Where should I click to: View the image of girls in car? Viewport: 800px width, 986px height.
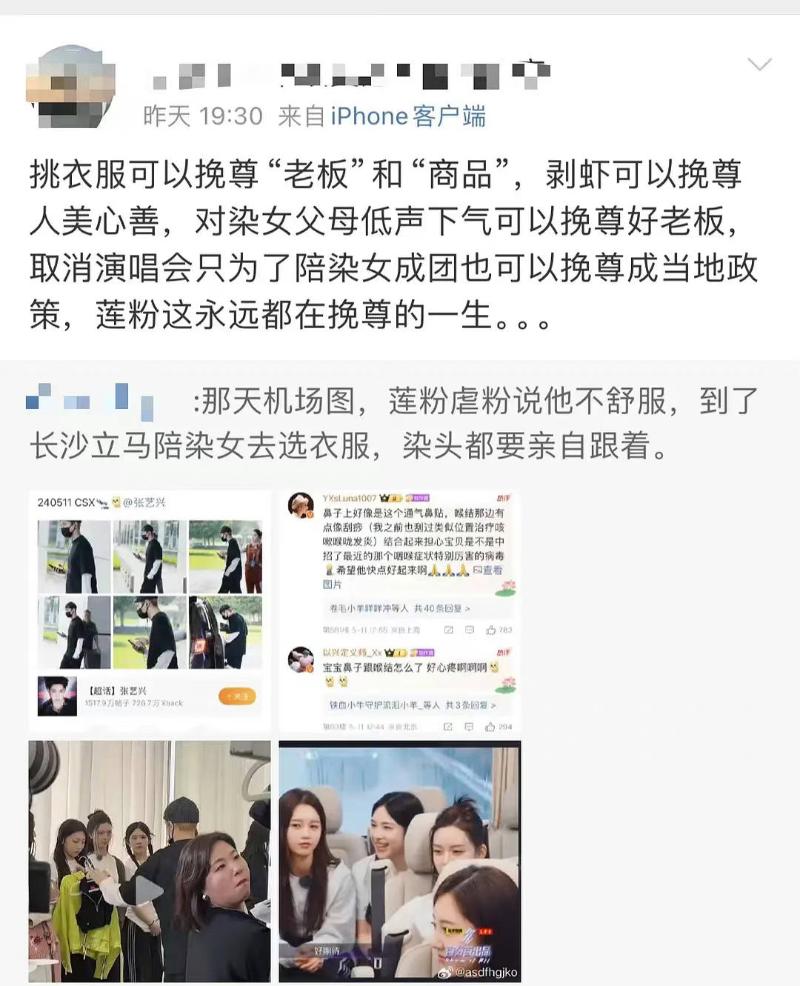coord(400,861)
